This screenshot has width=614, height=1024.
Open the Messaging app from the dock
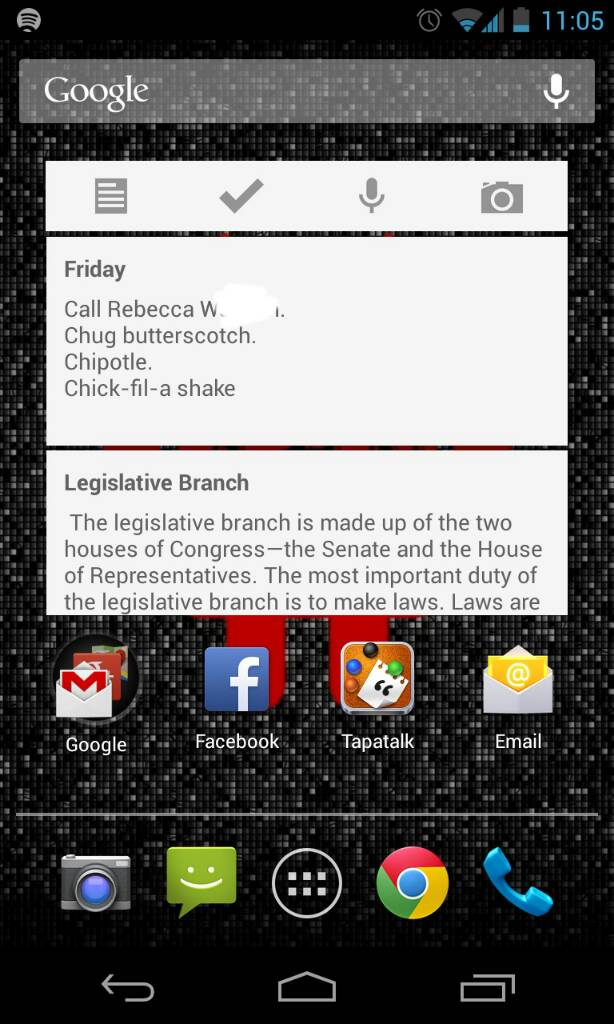click(x=201, y=882)
